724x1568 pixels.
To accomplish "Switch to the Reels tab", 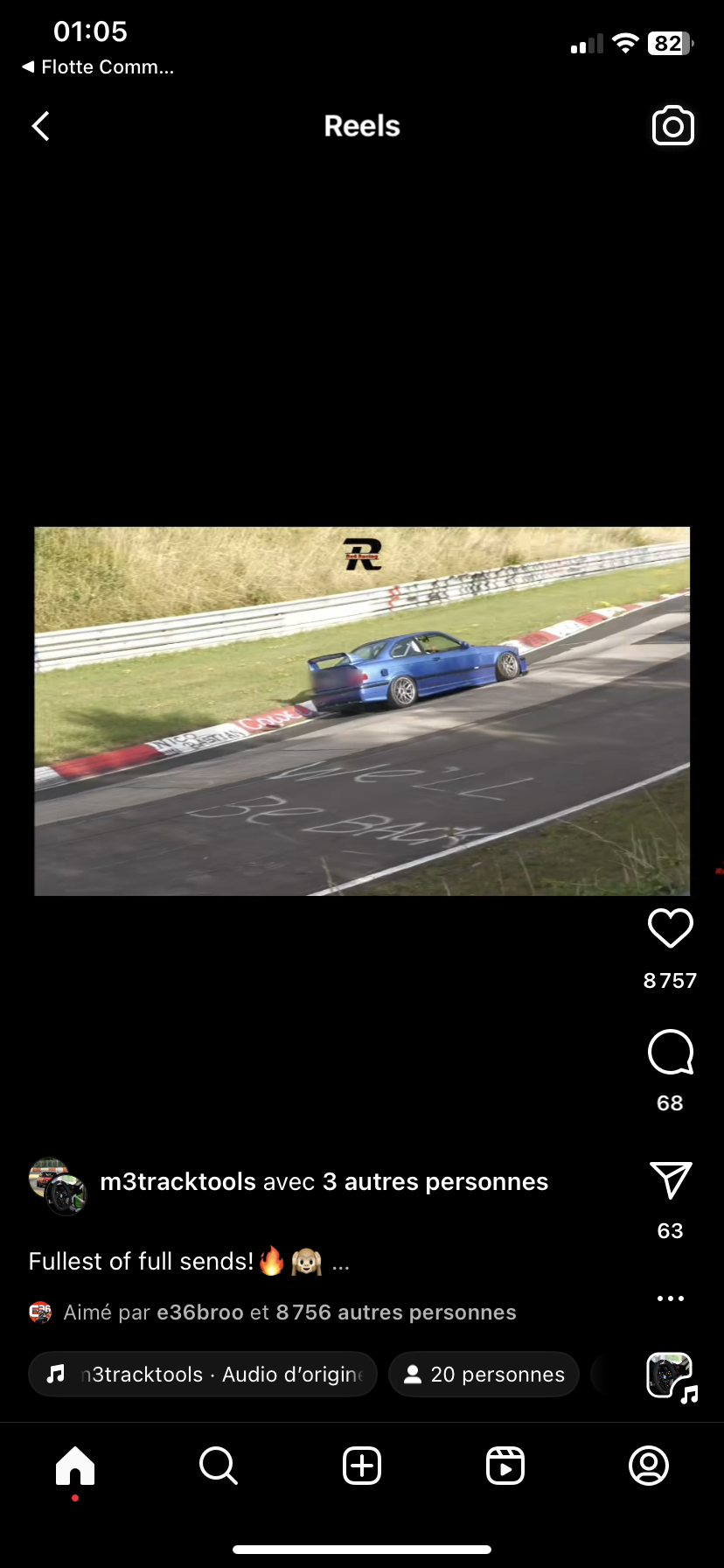I will (505, 1466).
